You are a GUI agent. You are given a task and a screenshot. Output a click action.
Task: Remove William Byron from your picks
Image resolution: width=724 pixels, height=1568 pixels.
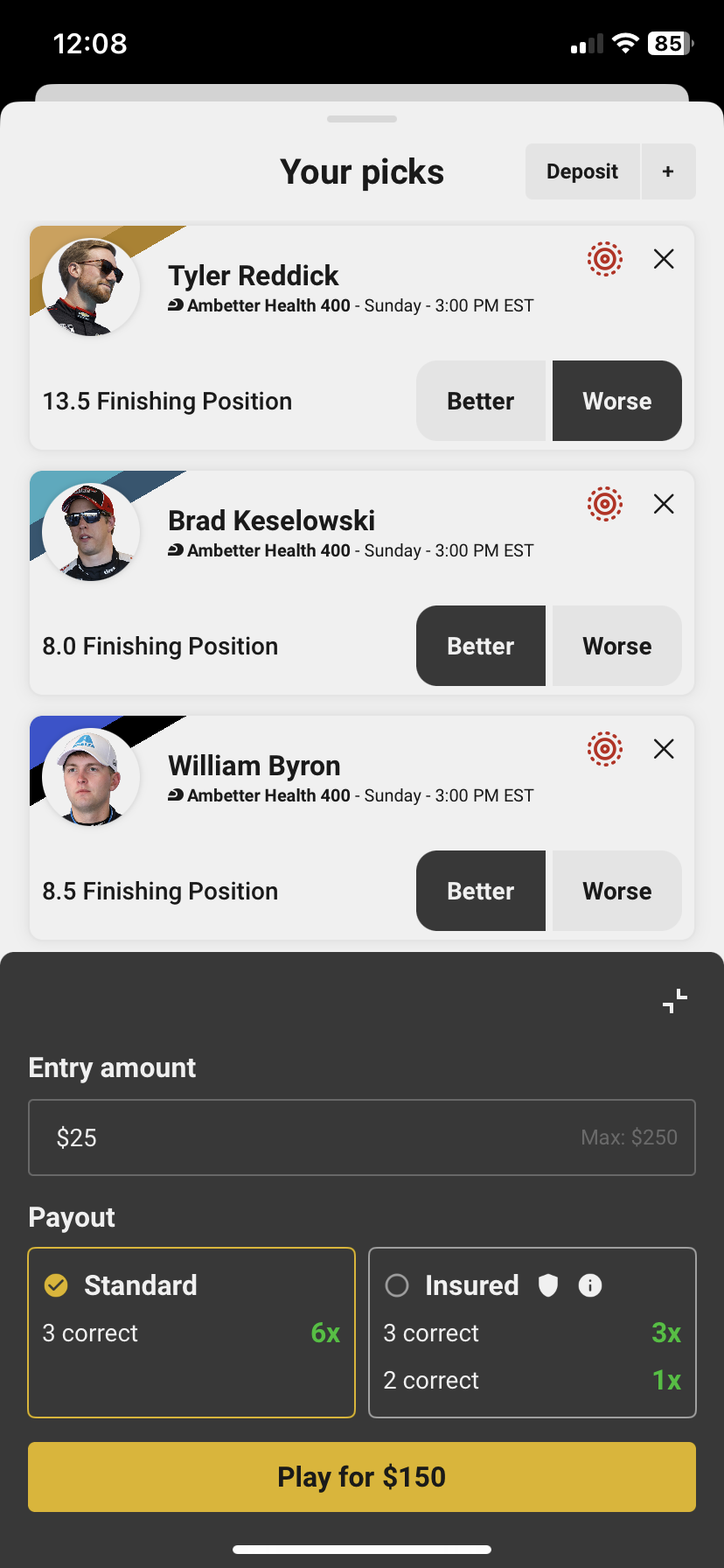pos(664,749)
